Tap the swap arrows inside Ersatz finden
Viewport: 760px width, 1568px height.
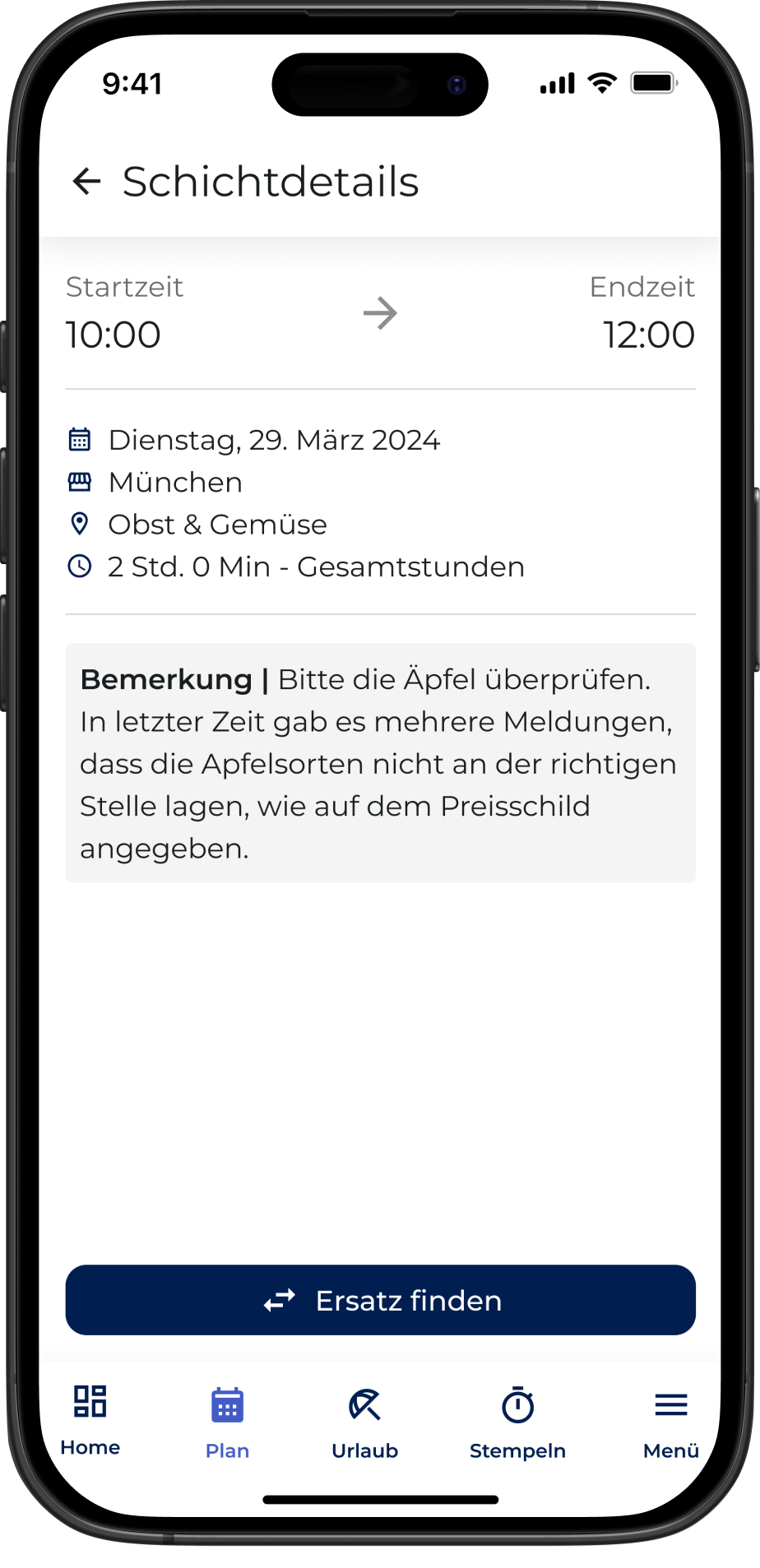(x=280, y=1300)
